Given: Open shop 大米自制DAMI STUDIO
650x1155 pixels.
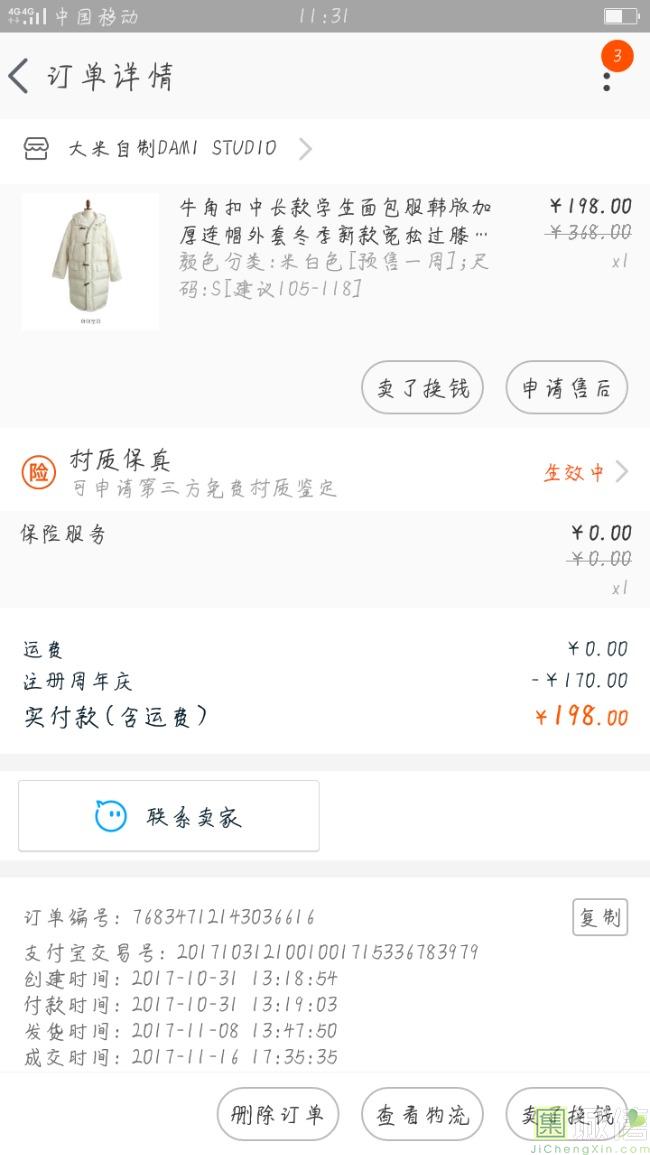Looking at the screenshot, I should coord(170,149).
